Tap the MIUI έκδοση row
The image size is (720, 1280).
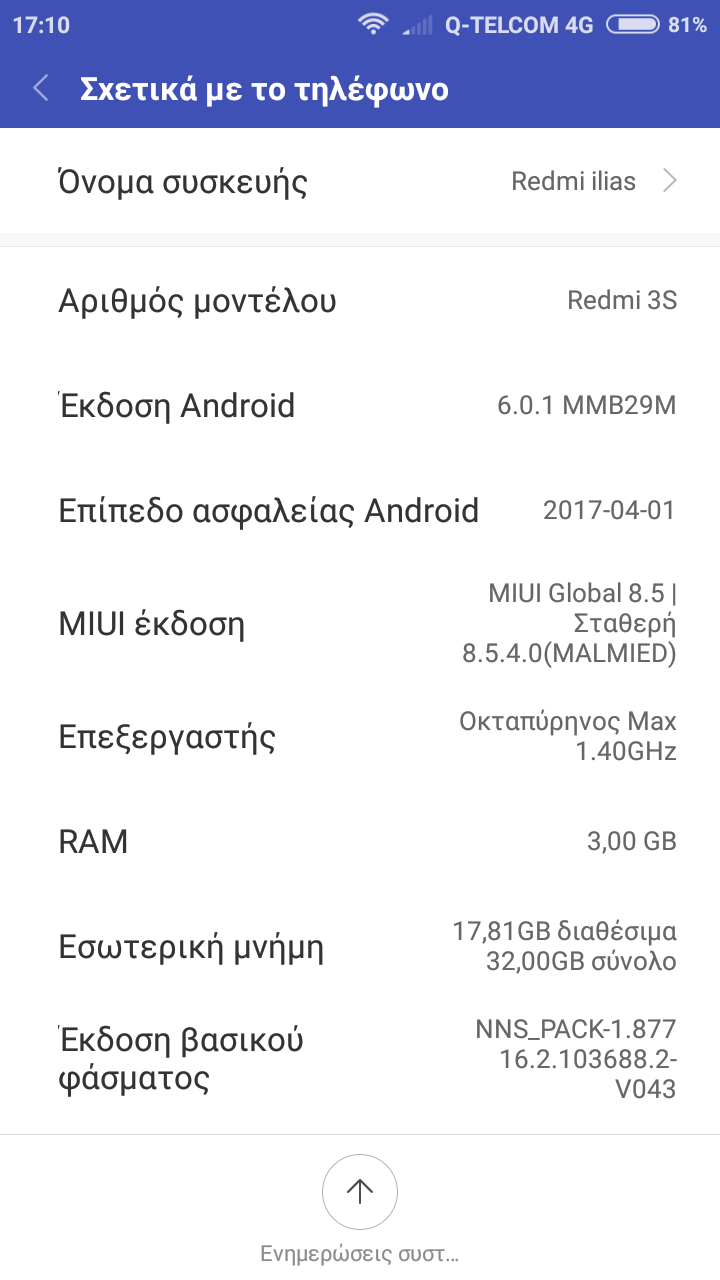360,624
